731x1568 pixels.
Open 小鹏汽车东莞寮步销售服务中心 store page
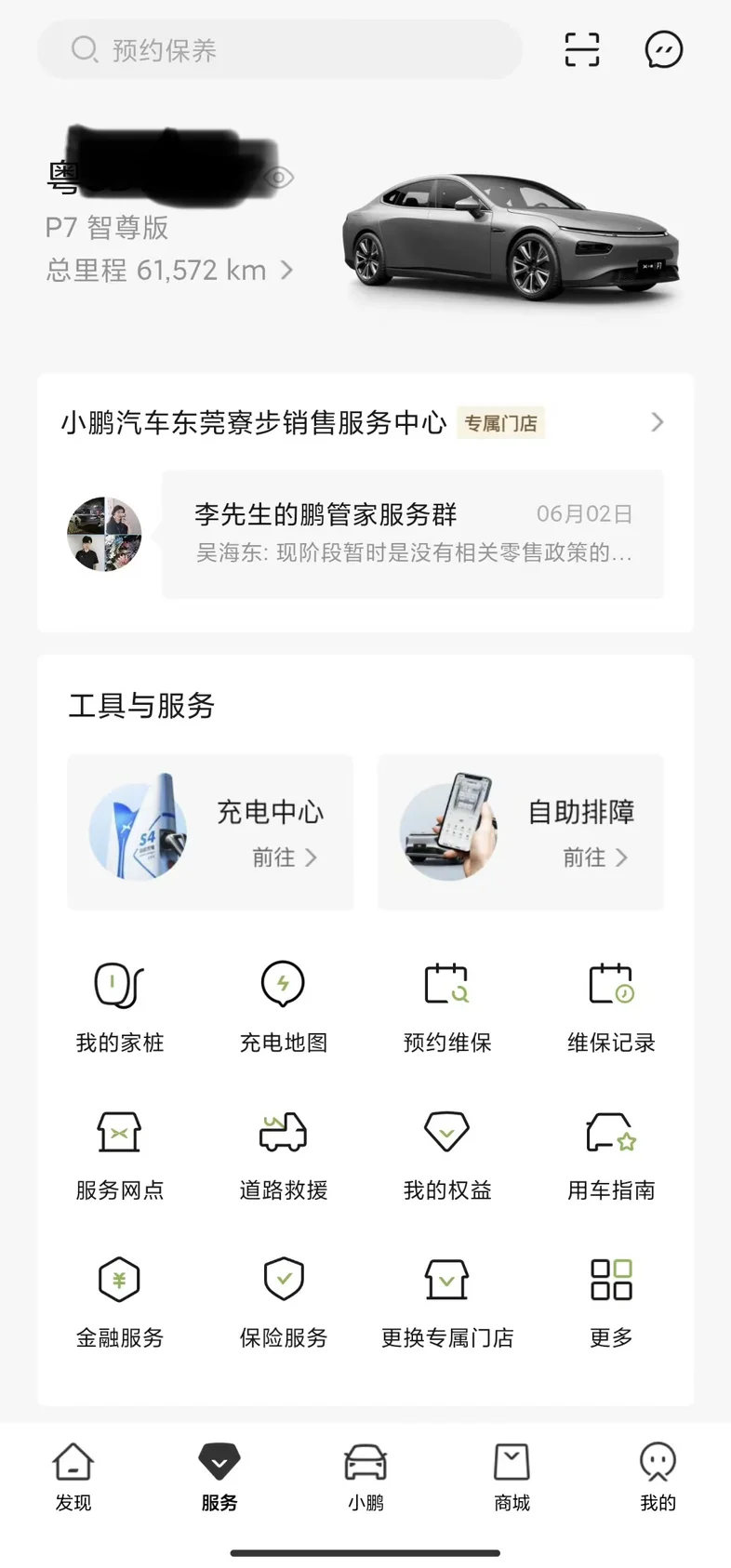click(365, 423)
